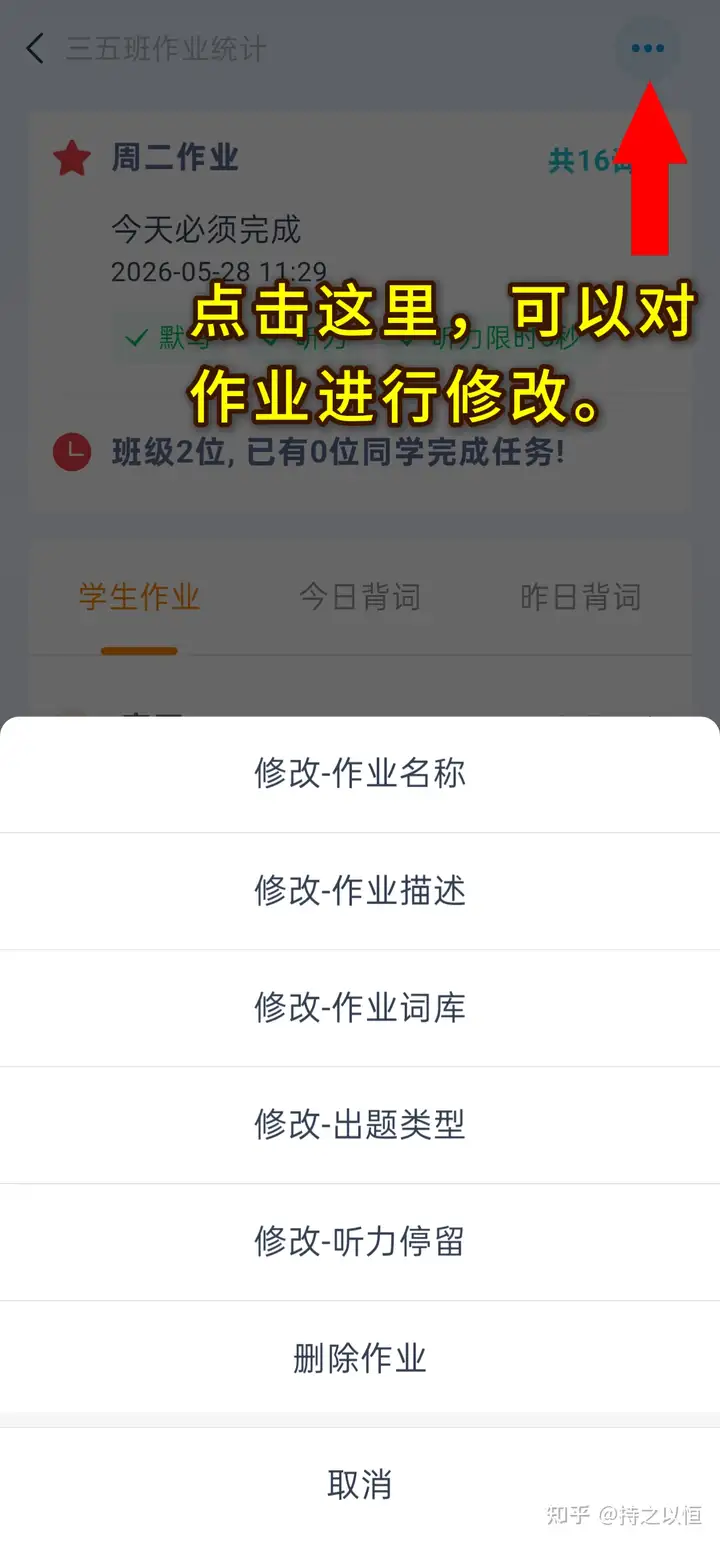Tap 修改-出题类型 option
Image resolution: width=720 pixels, height=1544 pixels.
pos(360,1125)
